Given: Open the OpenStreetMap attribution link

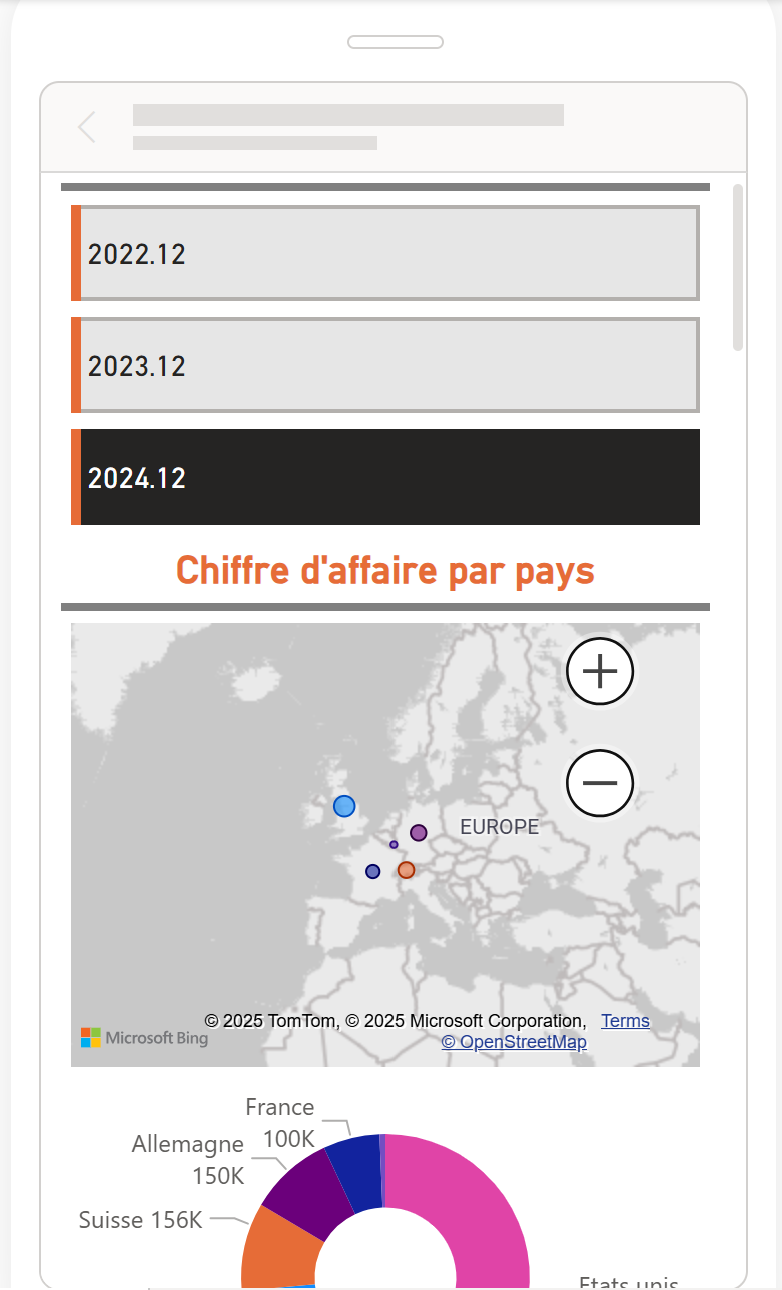Looking at the screenshot, I should pos(514,1042).
